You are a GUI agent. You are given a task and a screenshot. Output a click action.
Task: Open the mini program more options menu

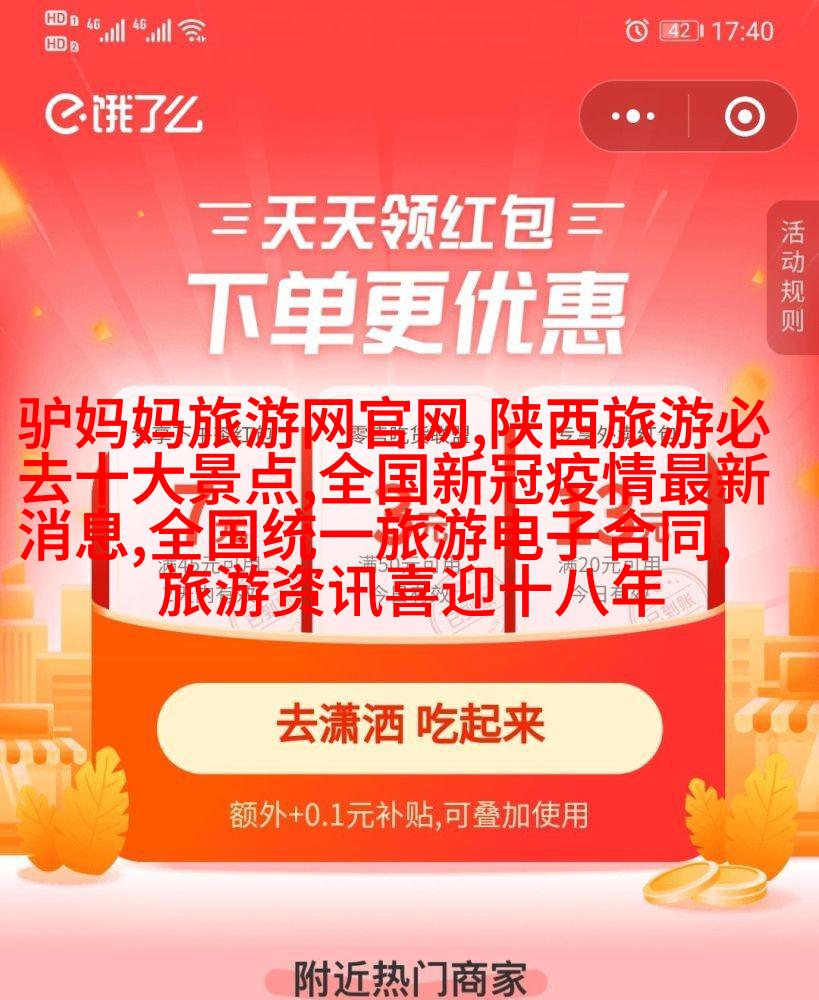tap(632, 116)
